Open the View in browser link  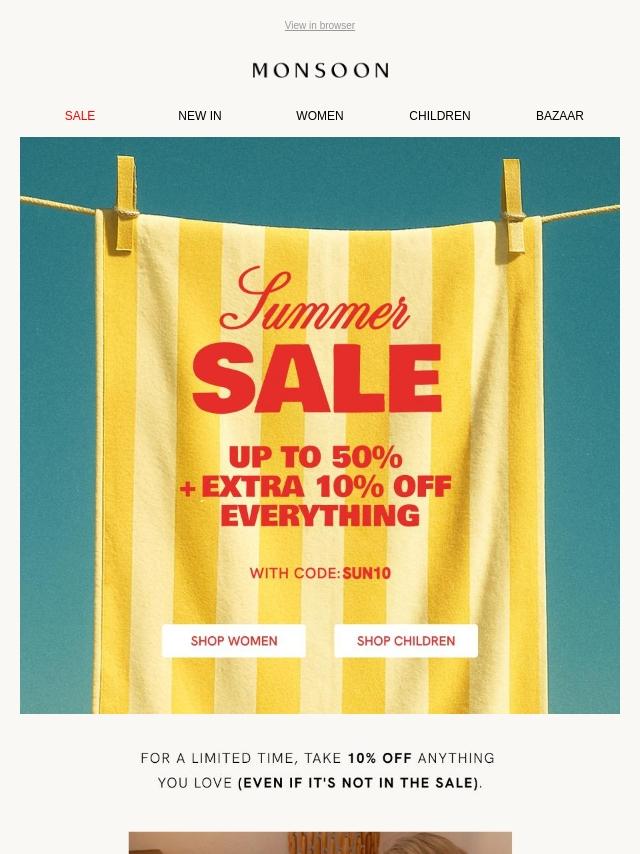pos(319,26)
